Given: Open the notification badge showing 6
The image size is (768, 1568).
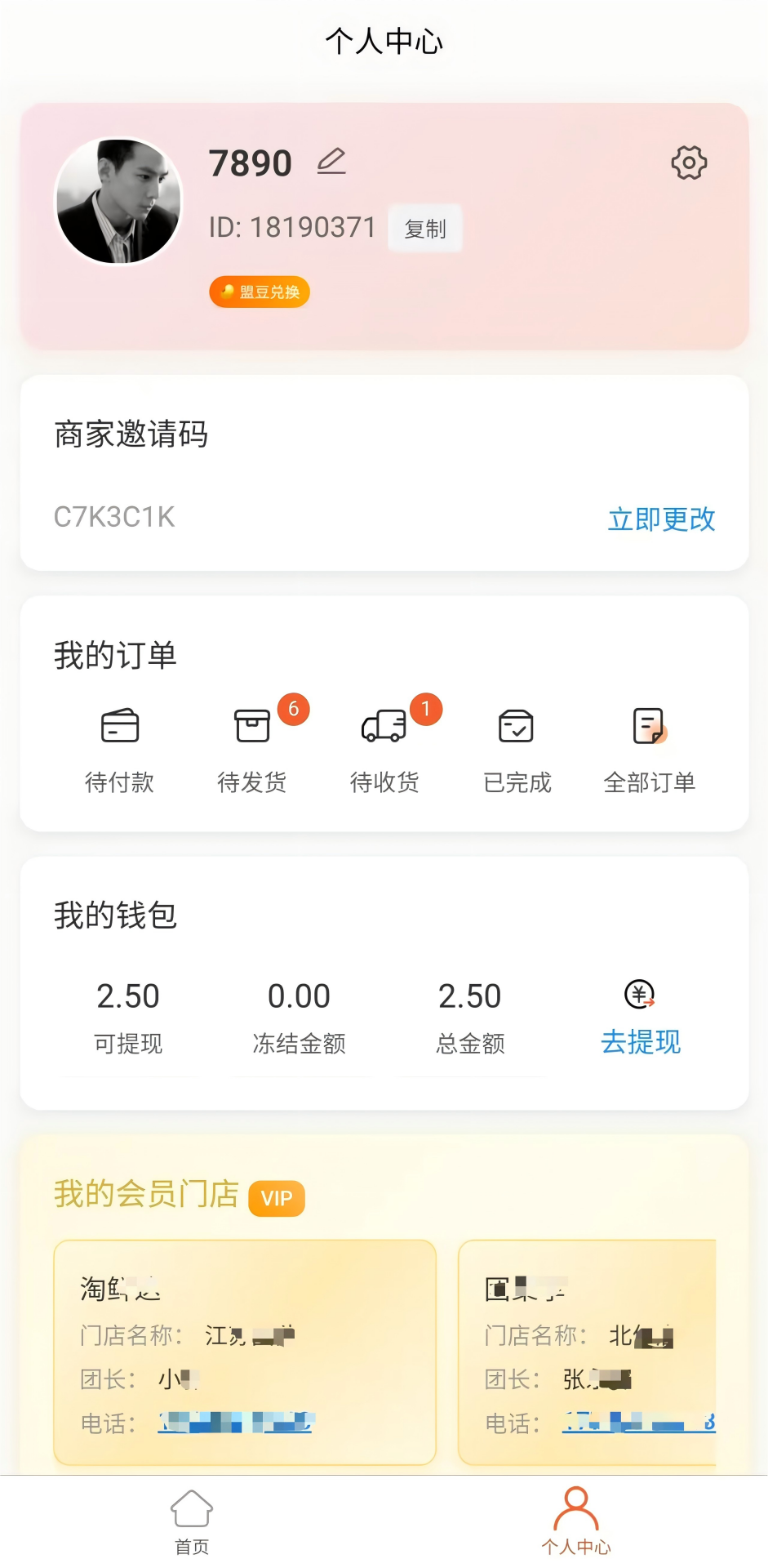Looking at the screenshot, I should pos(294,709).
